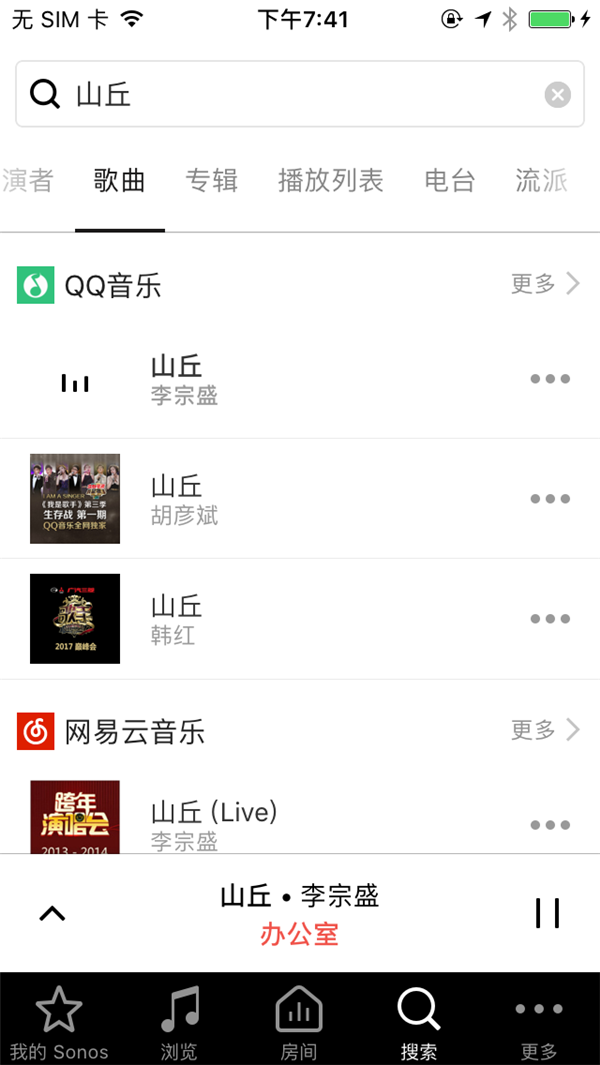Open options for 山丘 by 胡彦斌

550,499
